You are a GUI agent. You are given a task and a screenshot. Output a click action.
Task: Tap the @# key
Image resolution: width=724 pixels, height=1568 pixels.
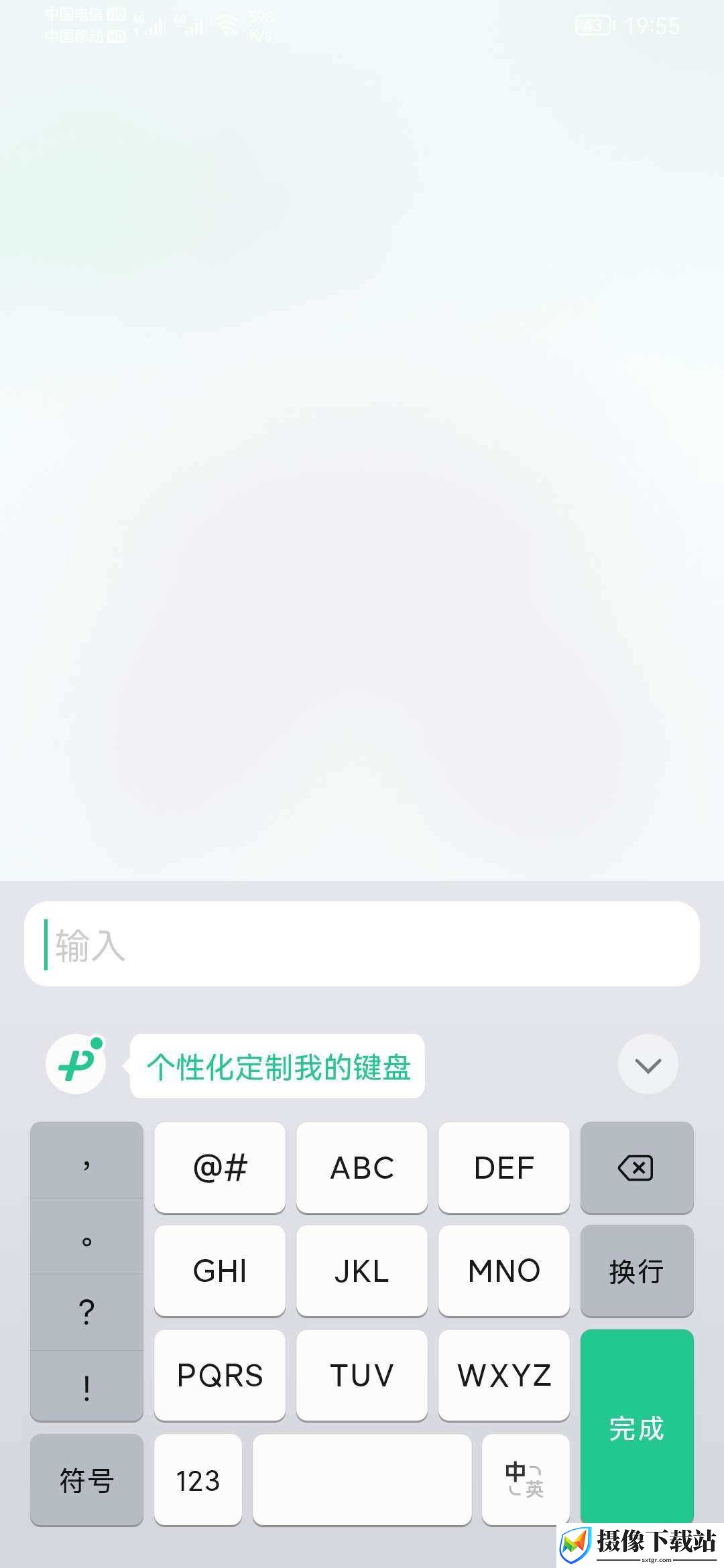coord(220,1167)
